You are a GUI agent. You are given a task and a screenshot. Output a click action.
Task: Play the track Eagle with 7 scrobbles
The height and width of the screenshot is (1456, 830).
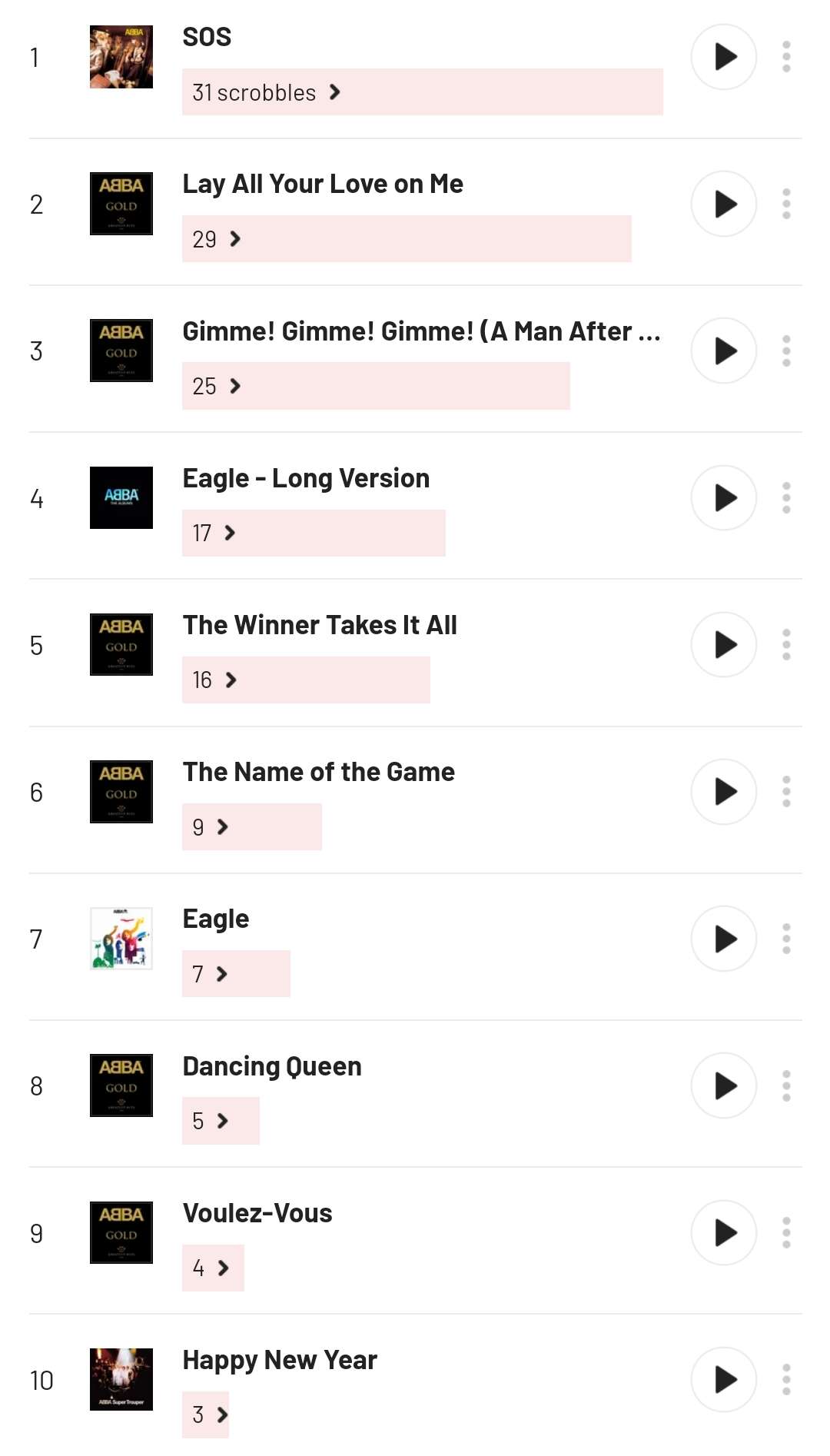click(x=723, y=938)
